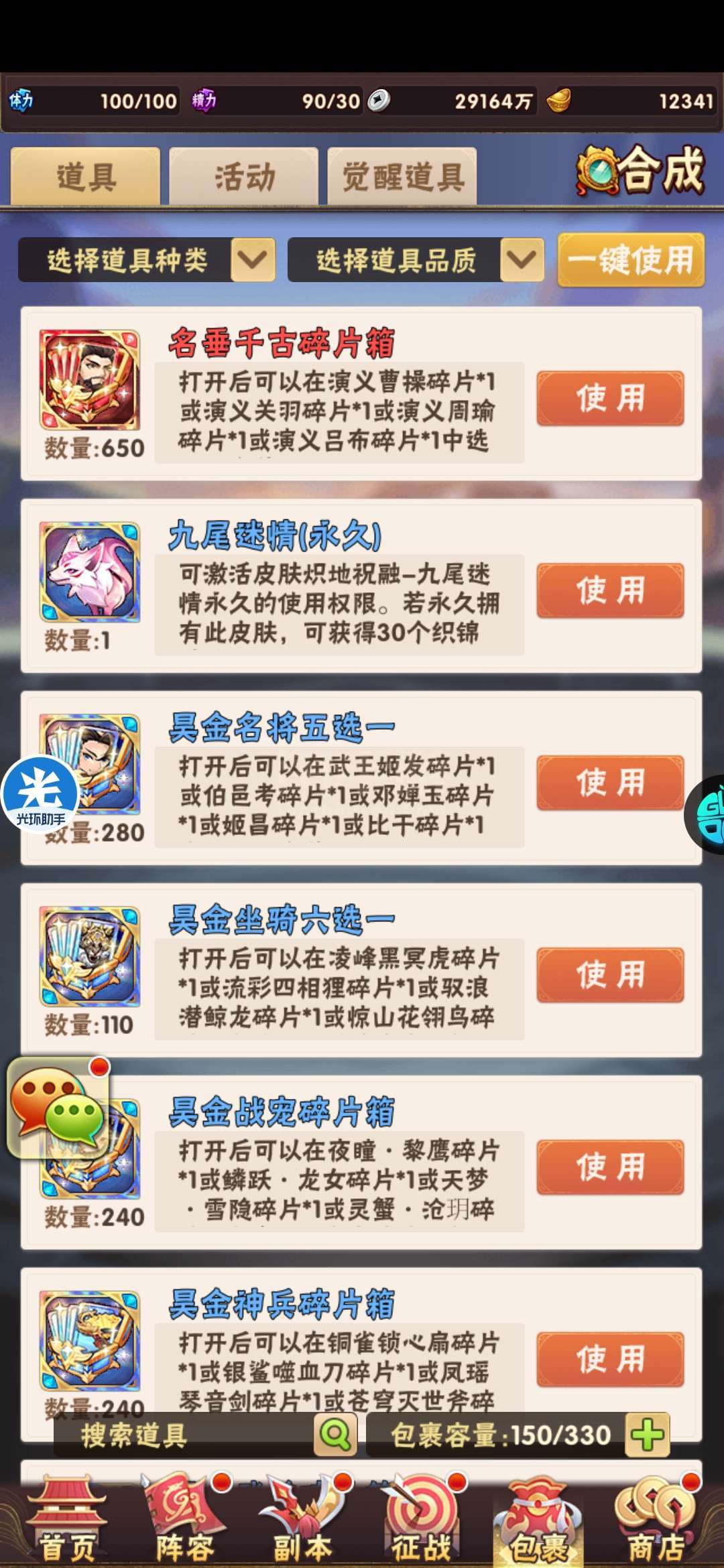Tap the green search magnifier icon
Image resolution: width=724 pixels, height=1568 pixels.
tap(335, 1435)
